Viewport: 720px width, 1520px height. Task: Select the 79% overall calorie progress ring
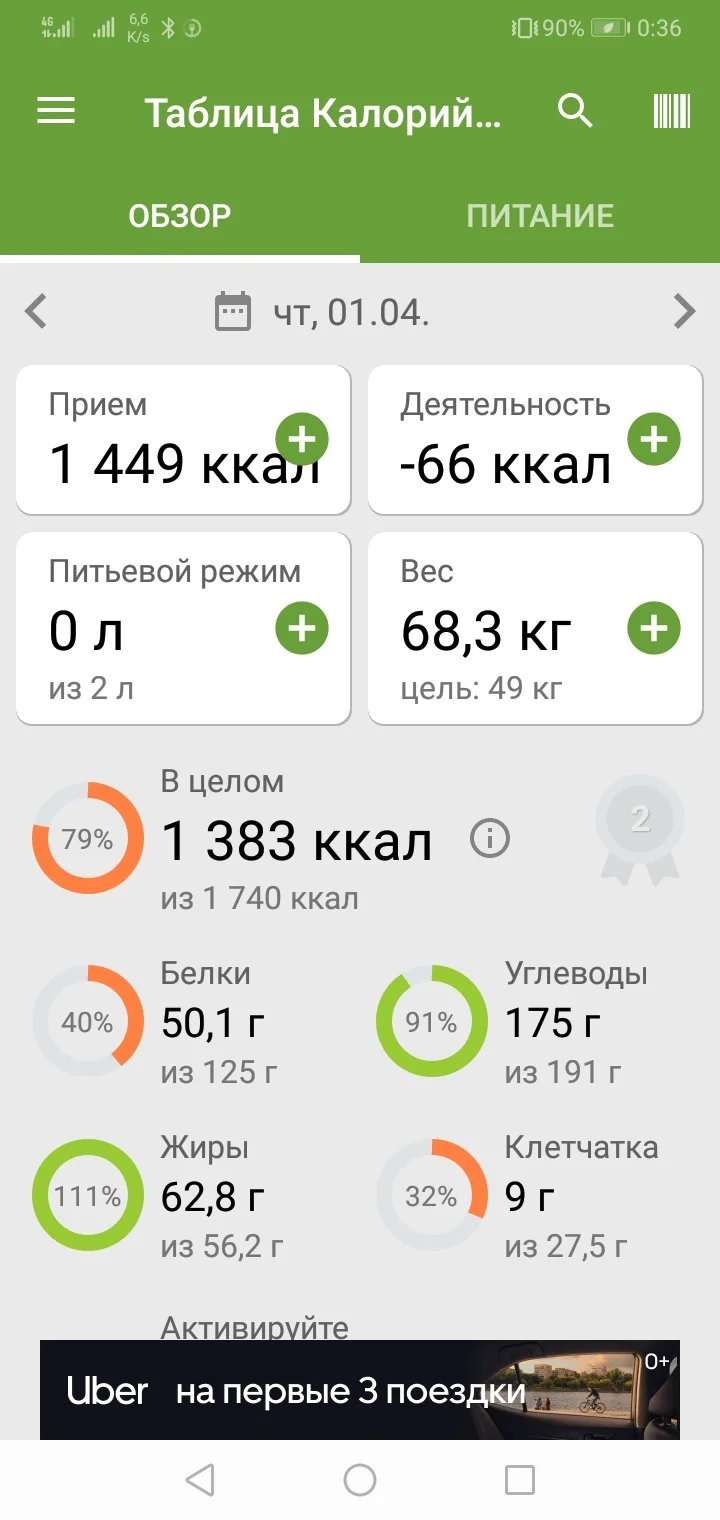[86, 840]
